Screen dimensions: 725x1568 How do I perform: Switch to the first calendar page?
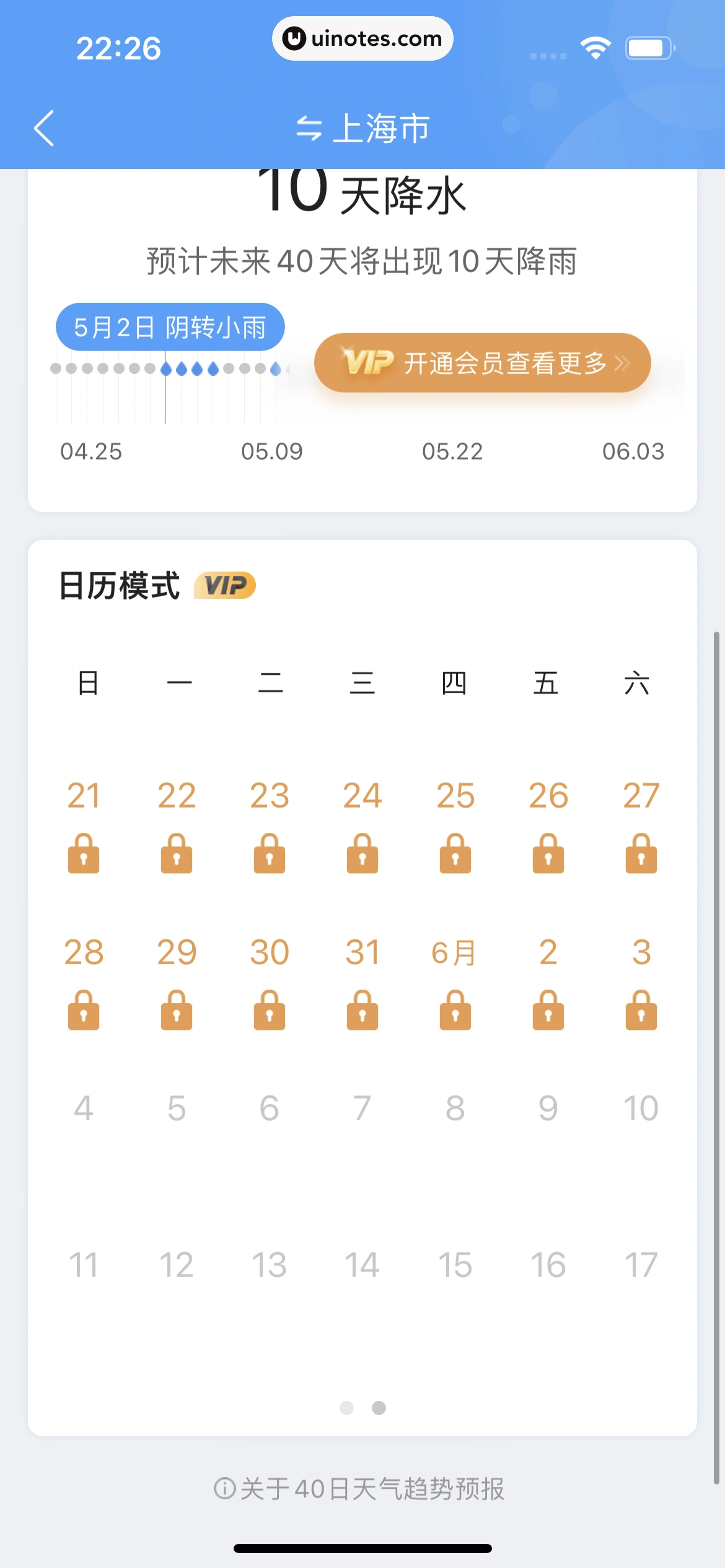click(346, 1408)
